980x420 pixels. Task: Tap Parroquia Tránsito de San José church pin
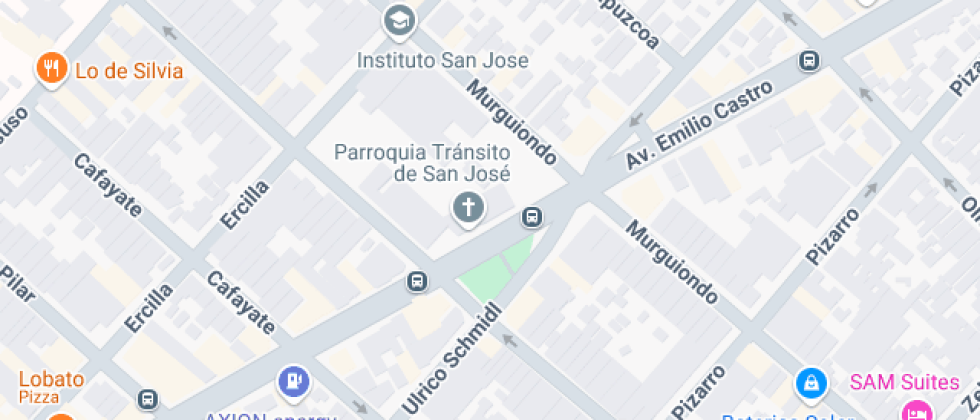[467, 209]
